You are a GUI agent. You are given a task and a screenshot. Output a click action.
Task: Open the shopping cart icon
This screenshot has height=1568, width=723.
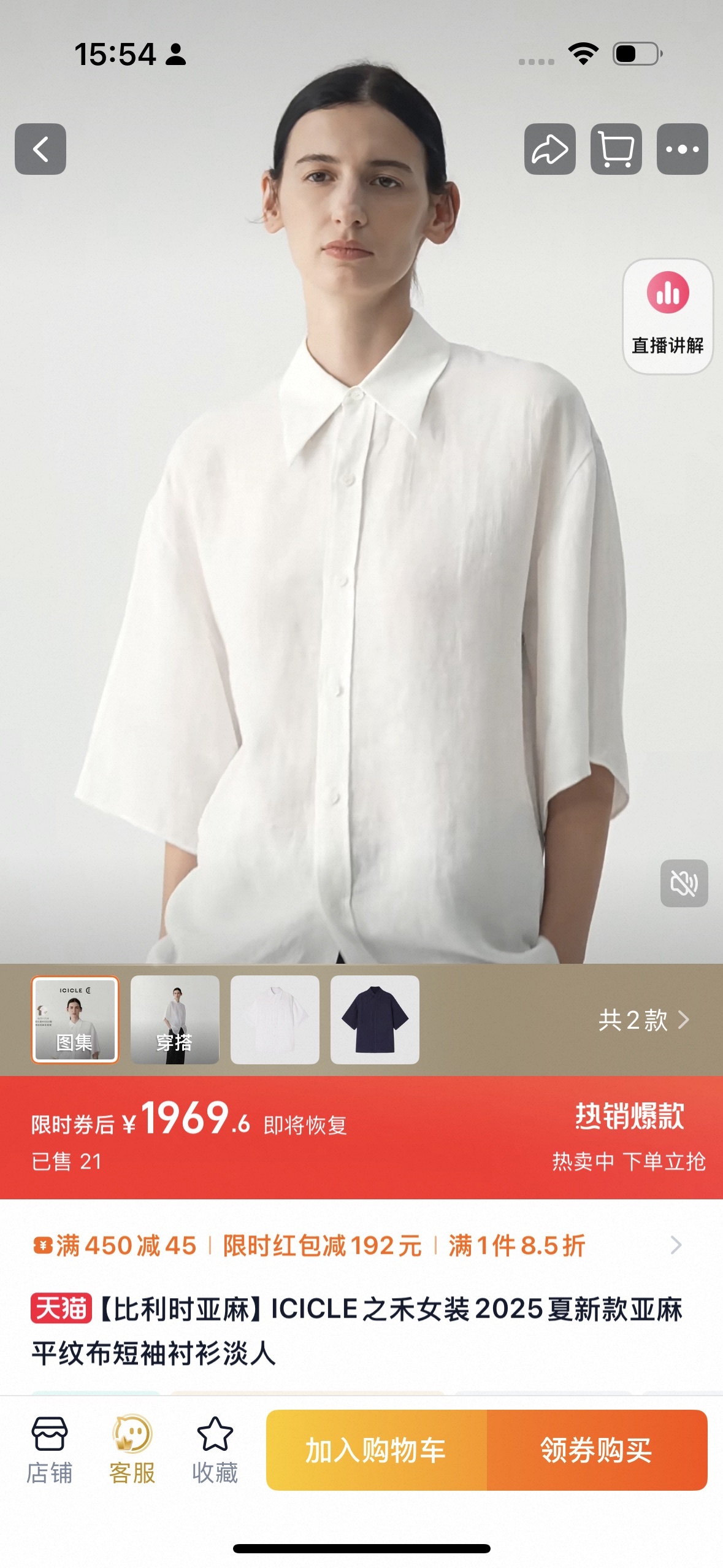(x=616, y=149)
